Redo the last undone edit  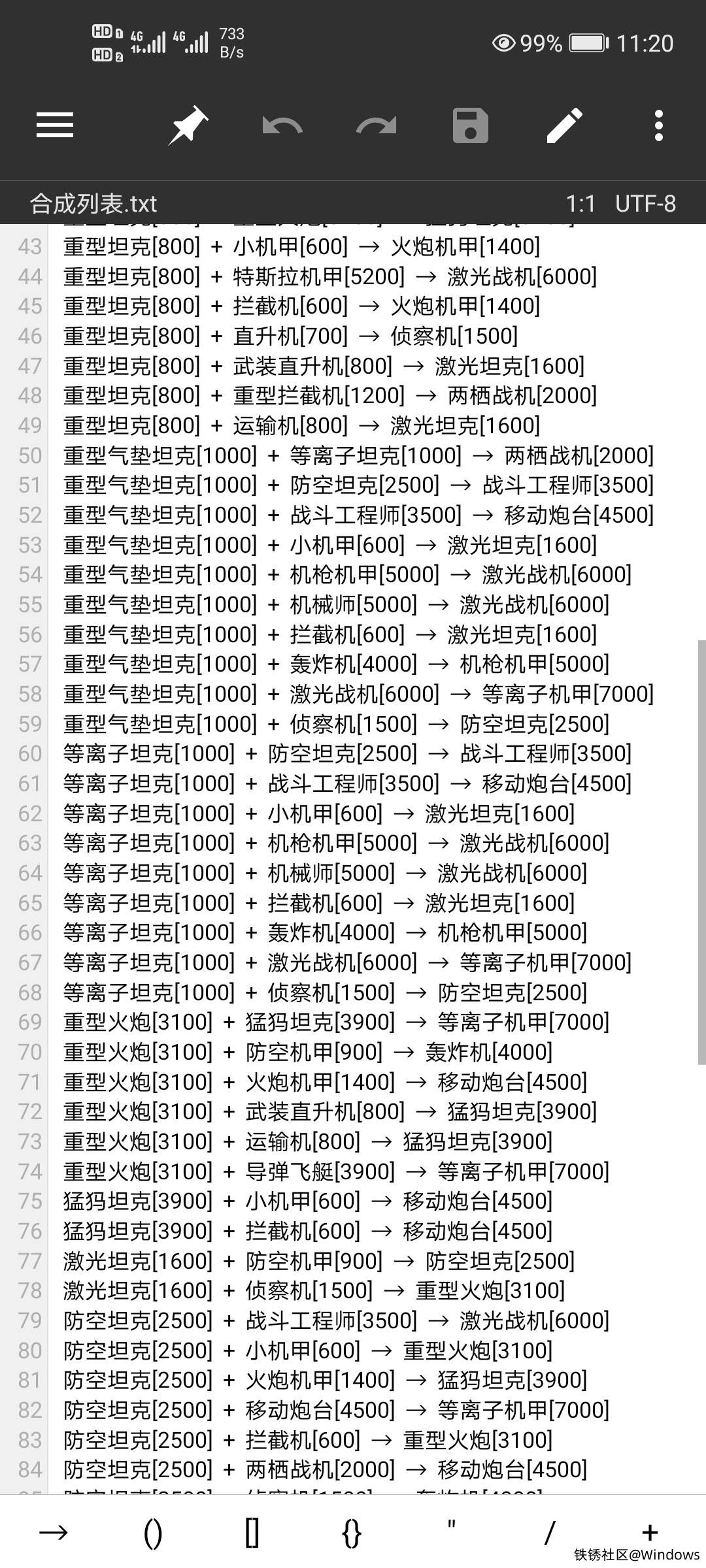pos(376,125)
